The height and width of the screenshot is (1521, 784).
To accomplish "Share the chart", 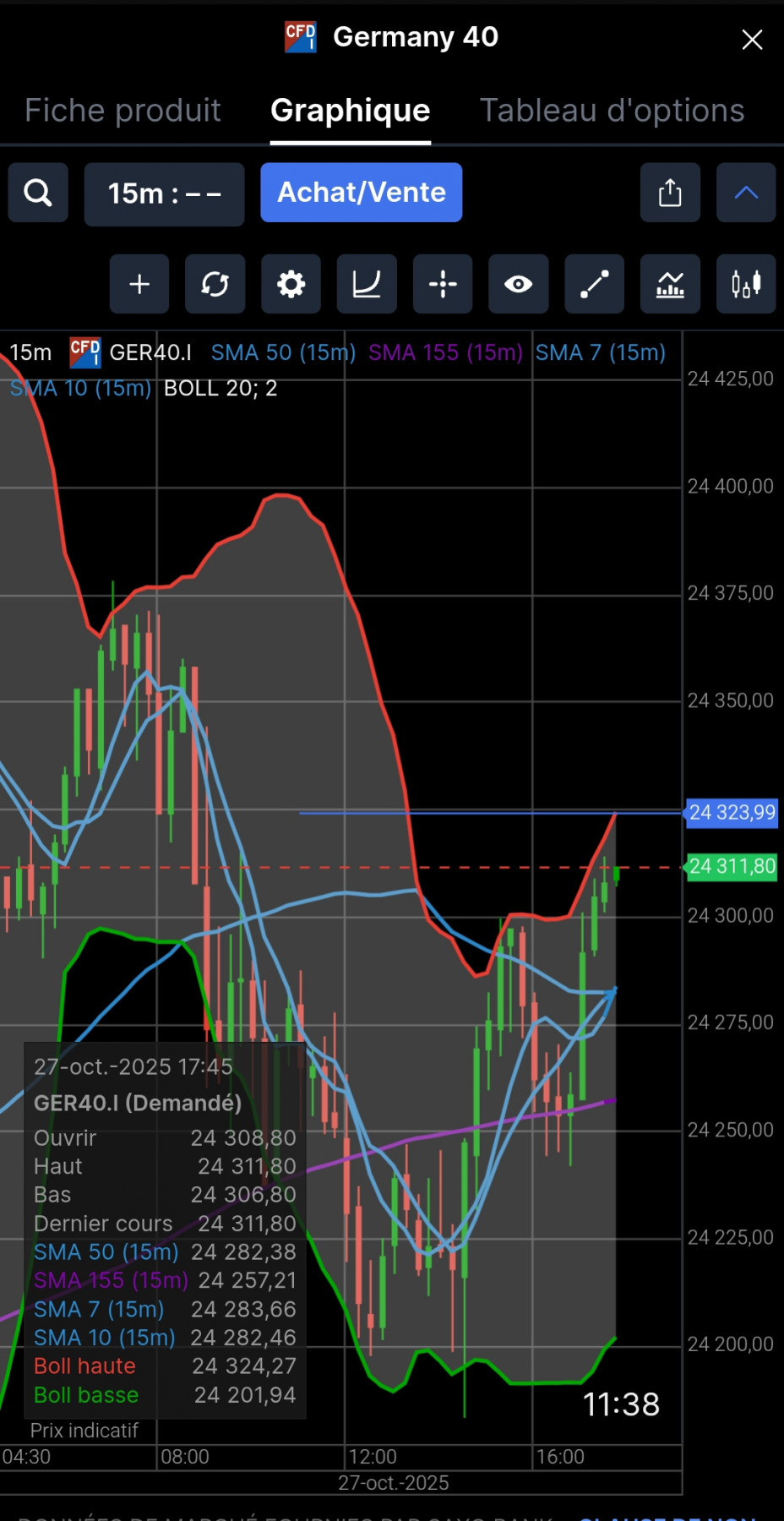I will (x=670, y=193).
